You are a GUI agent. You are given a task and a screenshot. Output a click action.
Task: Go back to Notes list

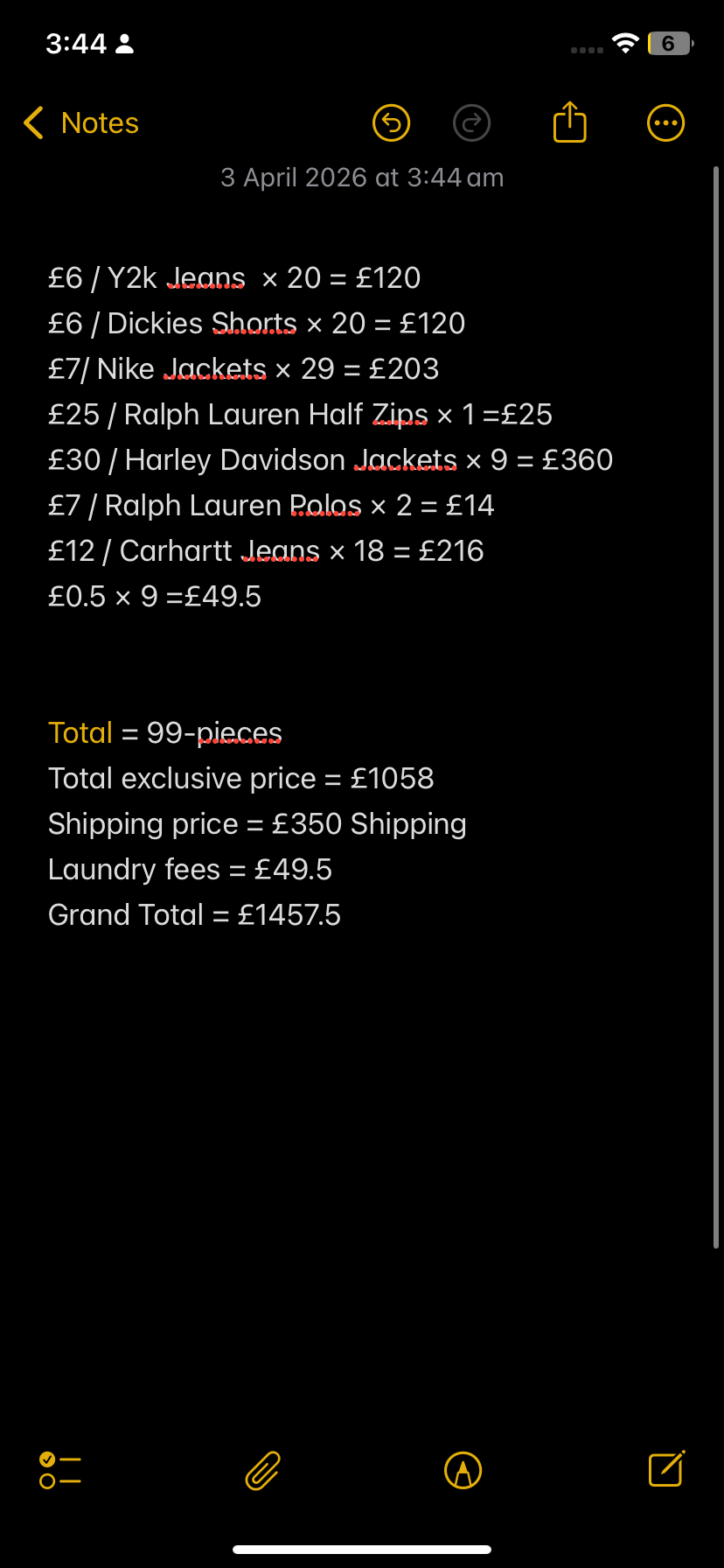(81, 123)
